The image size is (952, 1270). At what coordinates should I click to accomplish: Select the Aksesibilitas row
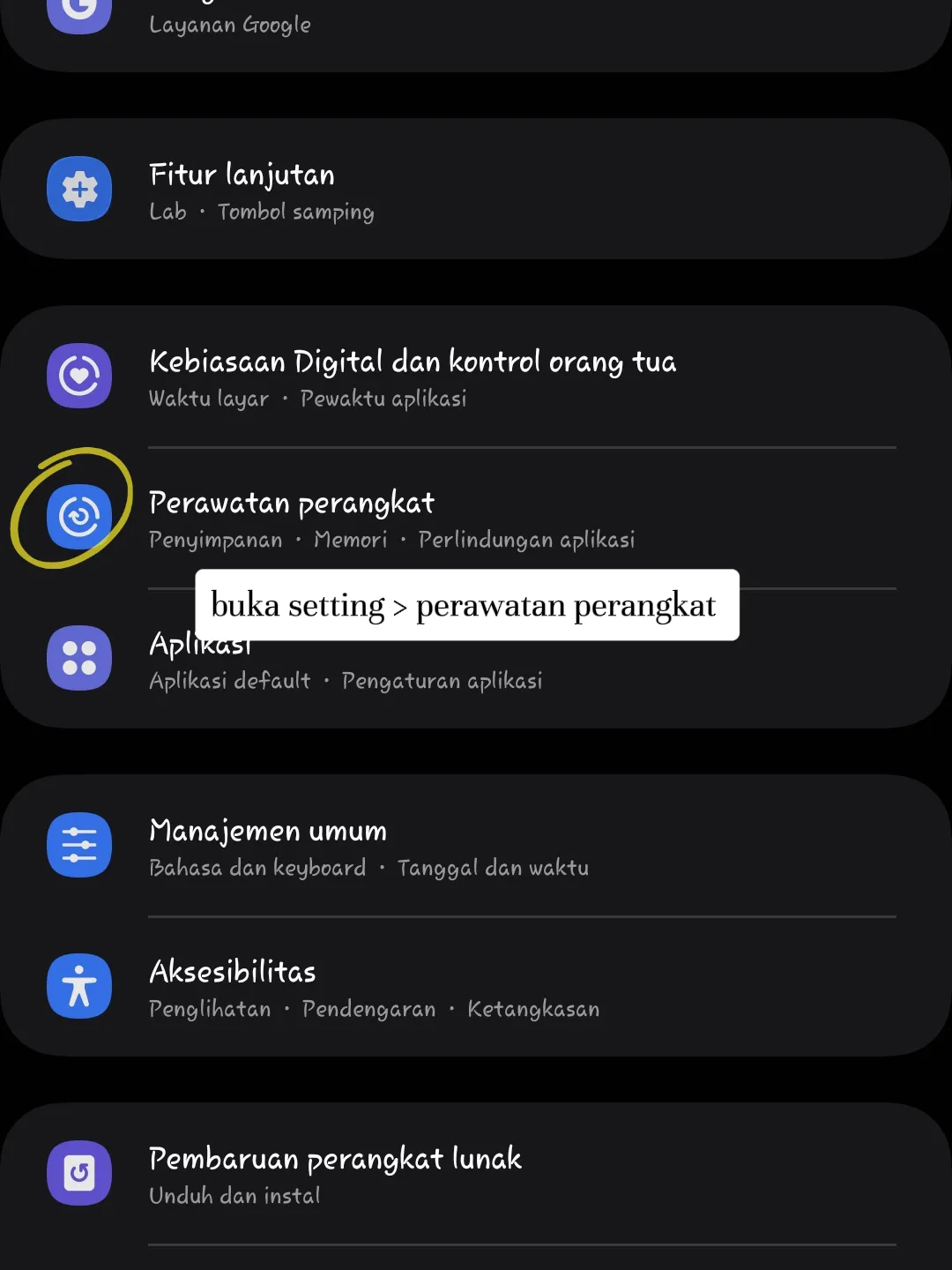click(476, 987)
